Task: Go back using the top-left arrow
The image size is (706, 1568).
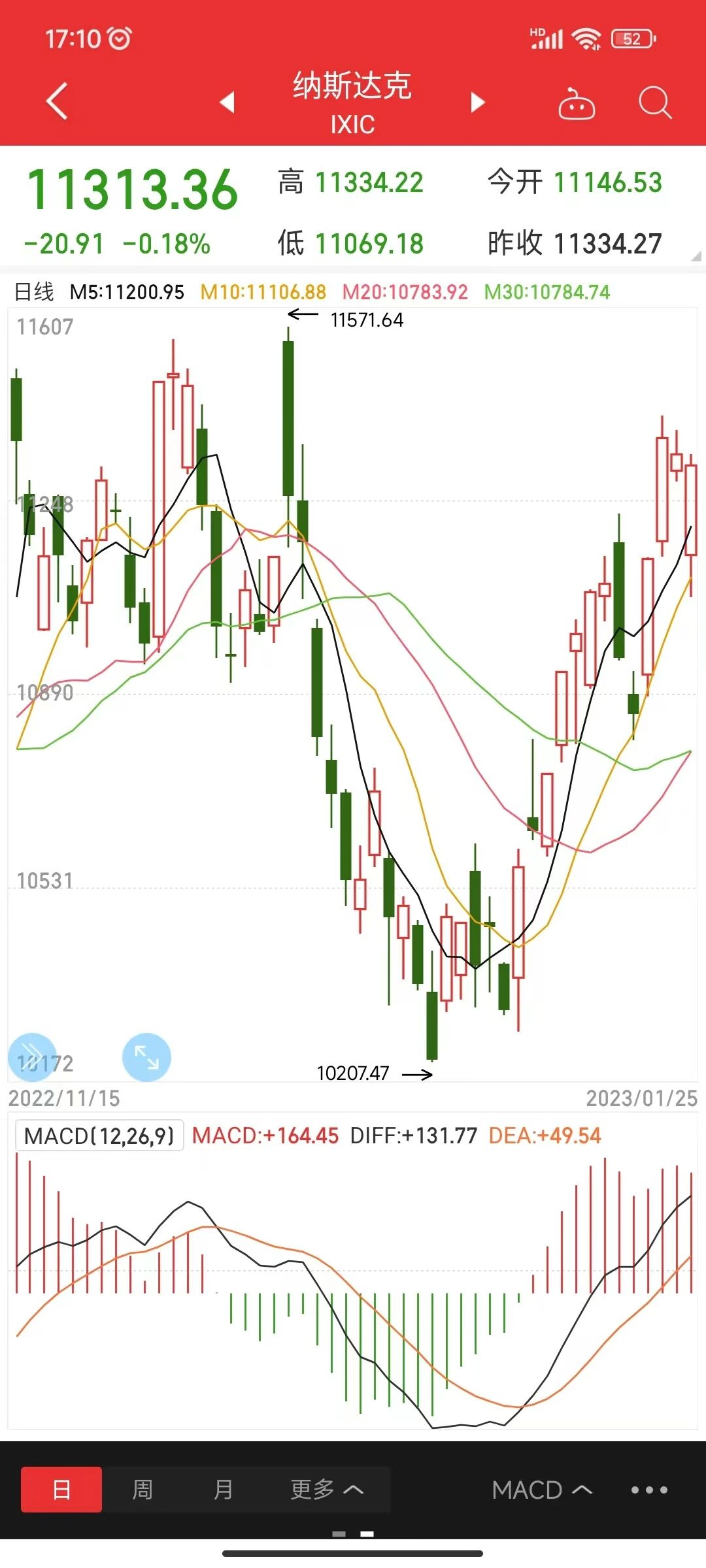Action: pos(57,102)
